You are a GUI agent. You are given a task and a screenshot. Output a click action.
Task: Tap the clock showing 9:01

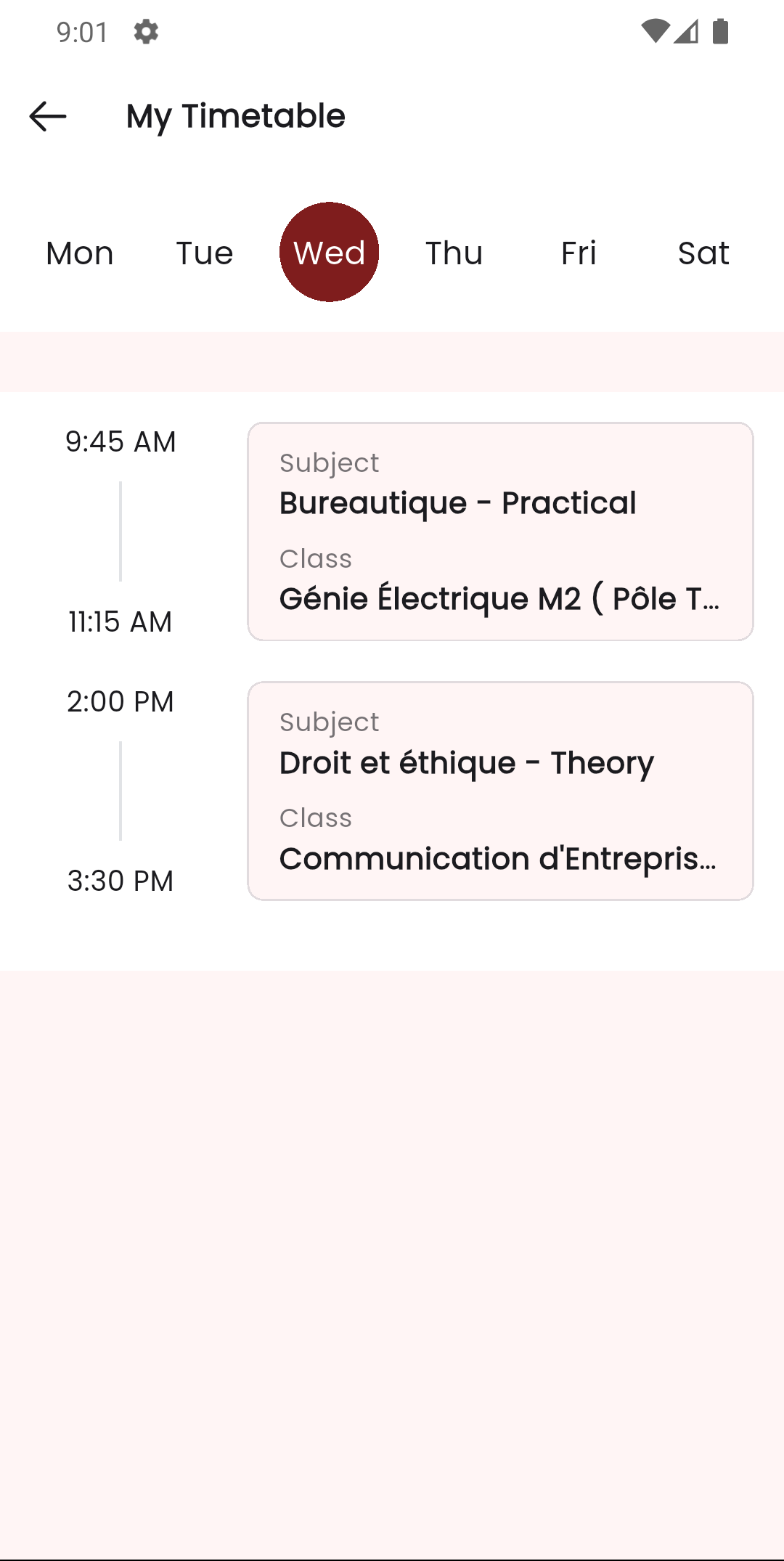pyautogui.click(x=82, y=32)
